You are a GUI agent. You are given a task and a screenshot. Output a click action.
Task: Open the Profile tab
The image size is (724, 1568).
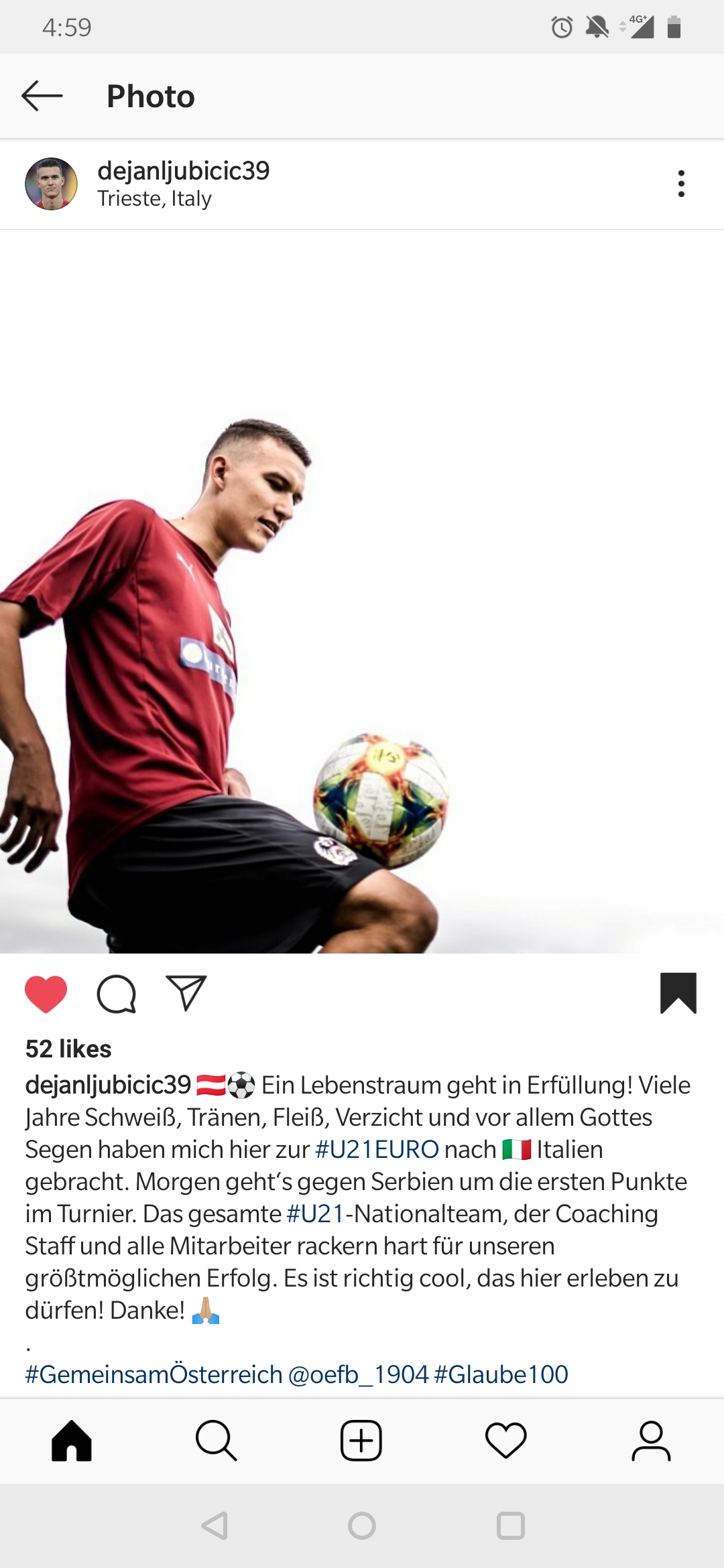click(x=651, y=1441)
